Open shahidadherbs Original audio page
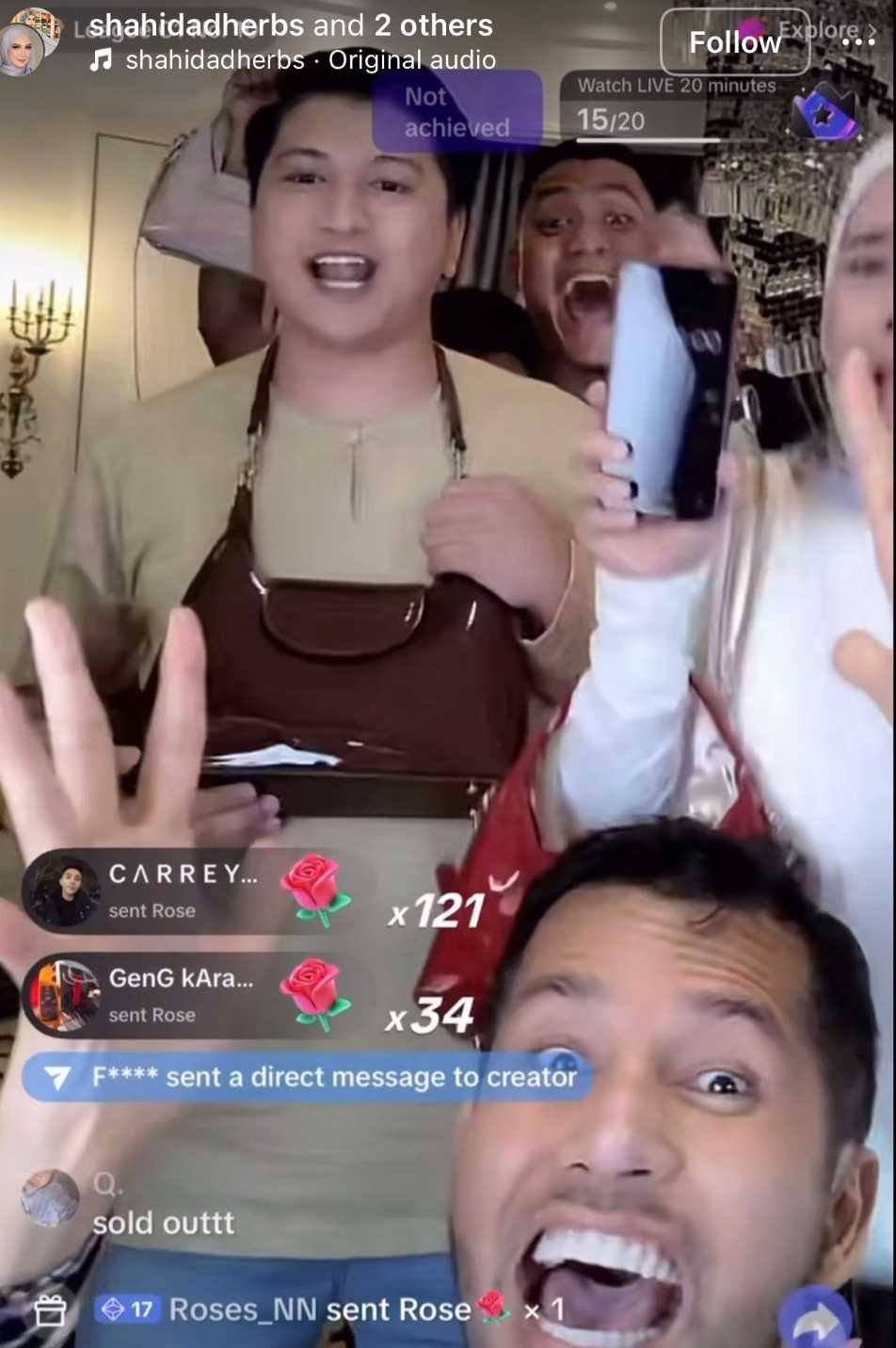Image resolution: width=896 pixels, height=1348 pixels. [x=309, y=60]
